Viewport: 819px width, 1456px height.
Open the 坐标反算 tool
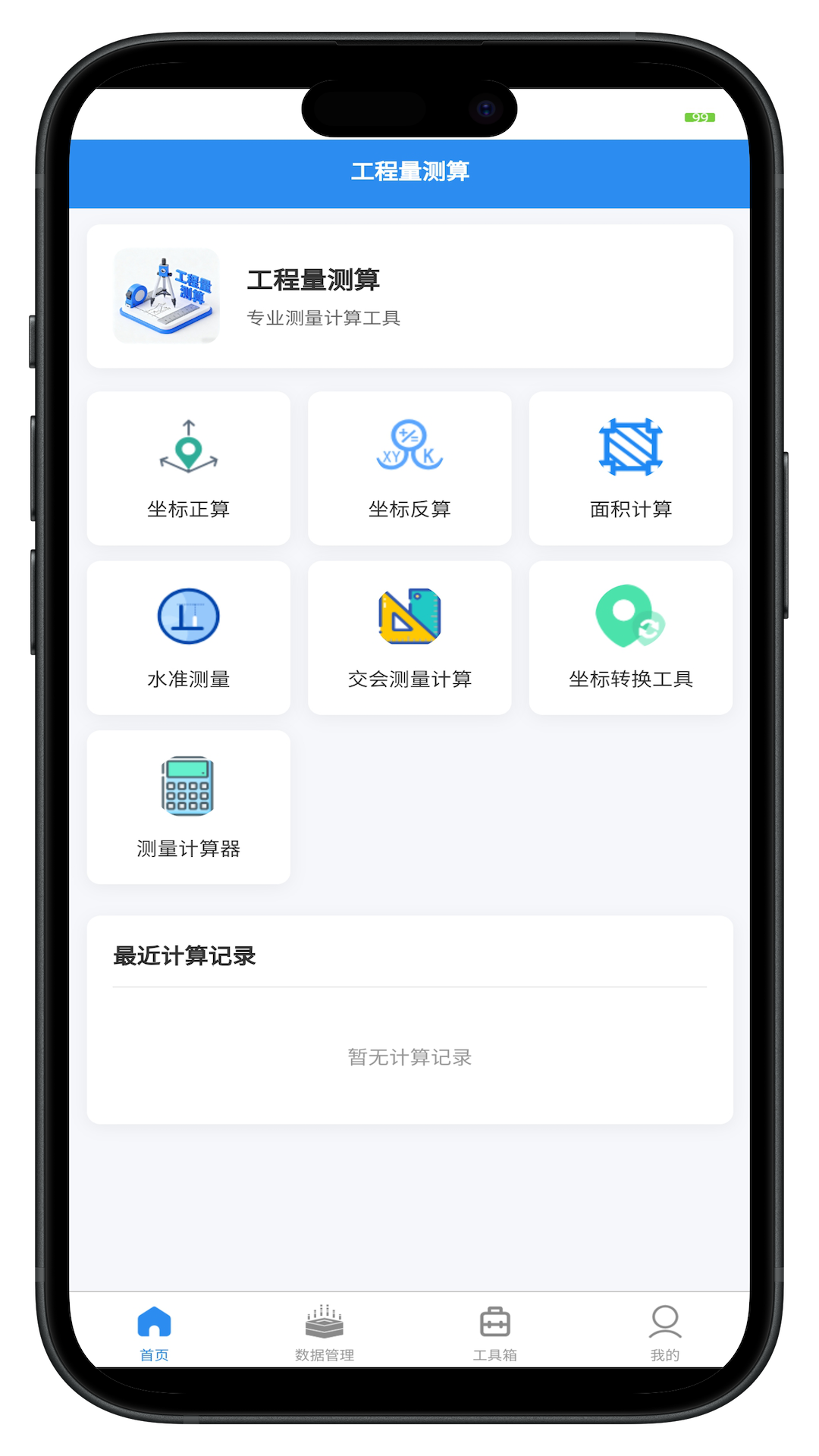tap(409, 469)
